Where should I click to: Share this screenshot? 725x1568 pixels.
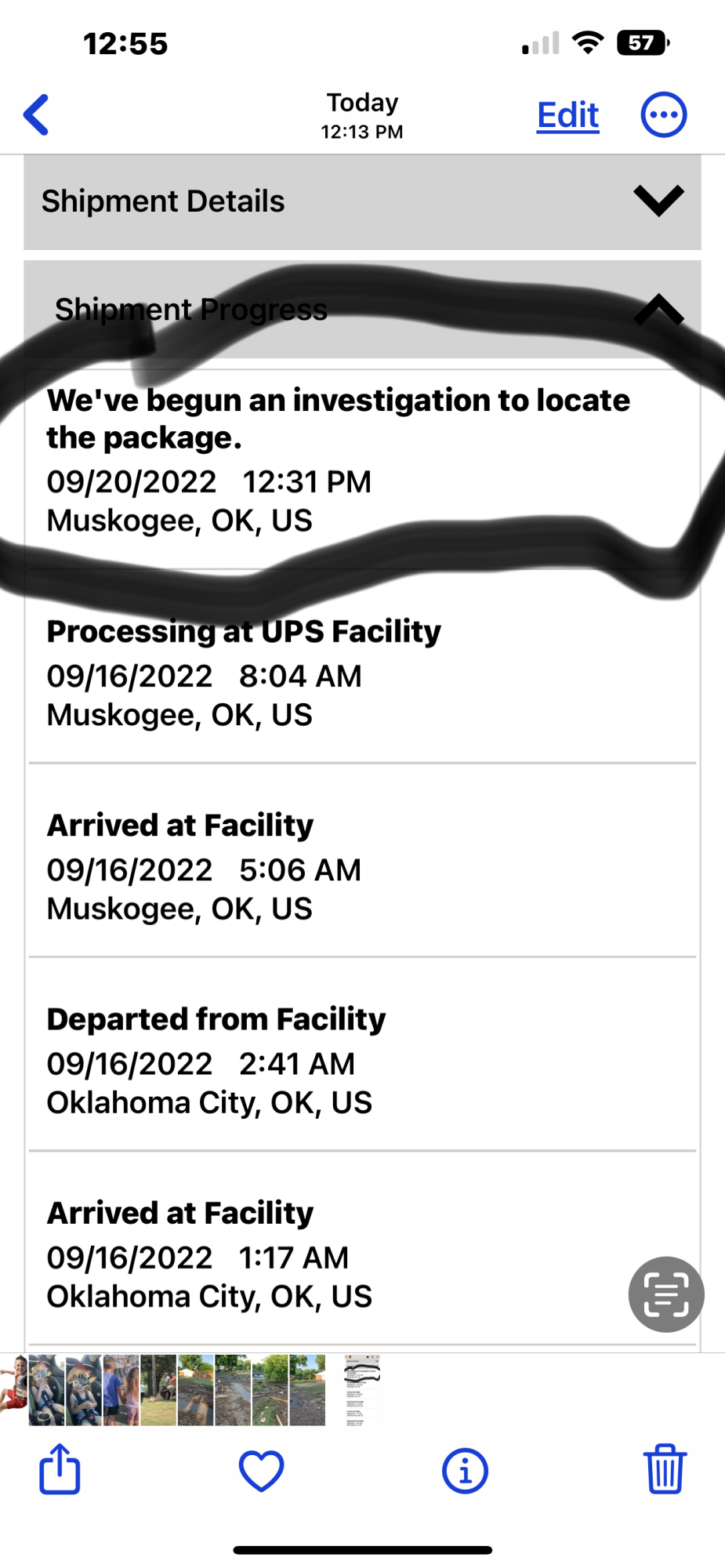tap(60, 1470)
